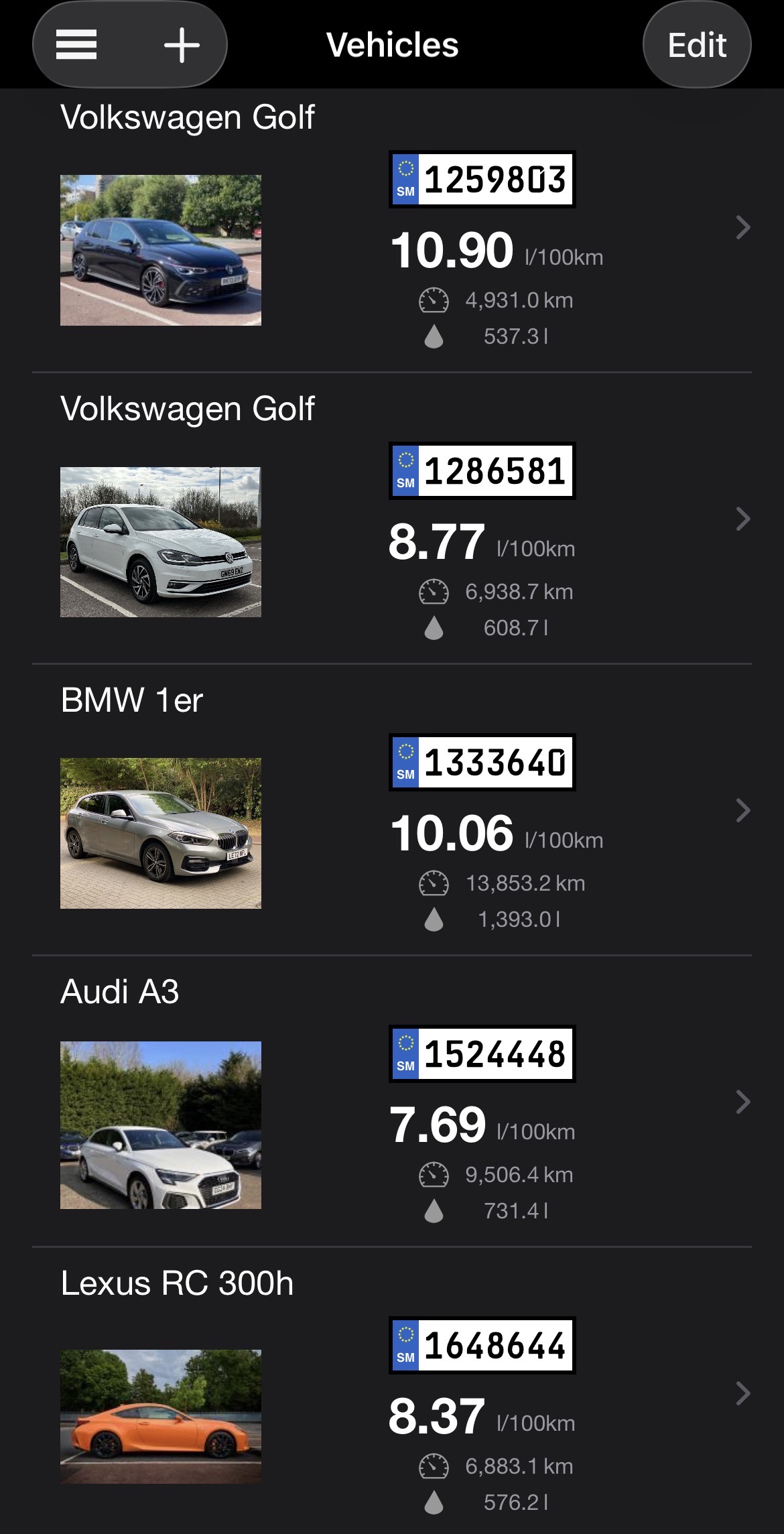Screen dimensions: 784x1534
Task: Tap the Edit button
Action: point(696,45)
